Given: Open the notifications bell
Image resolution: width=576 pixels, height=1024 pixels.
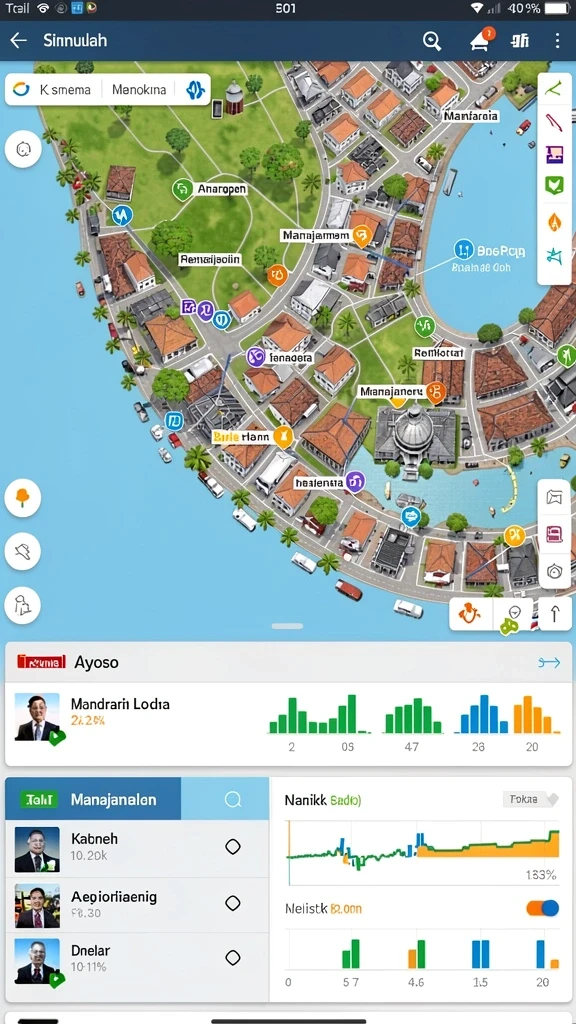Looking at the screenshot, I should (x=481, y=40).
